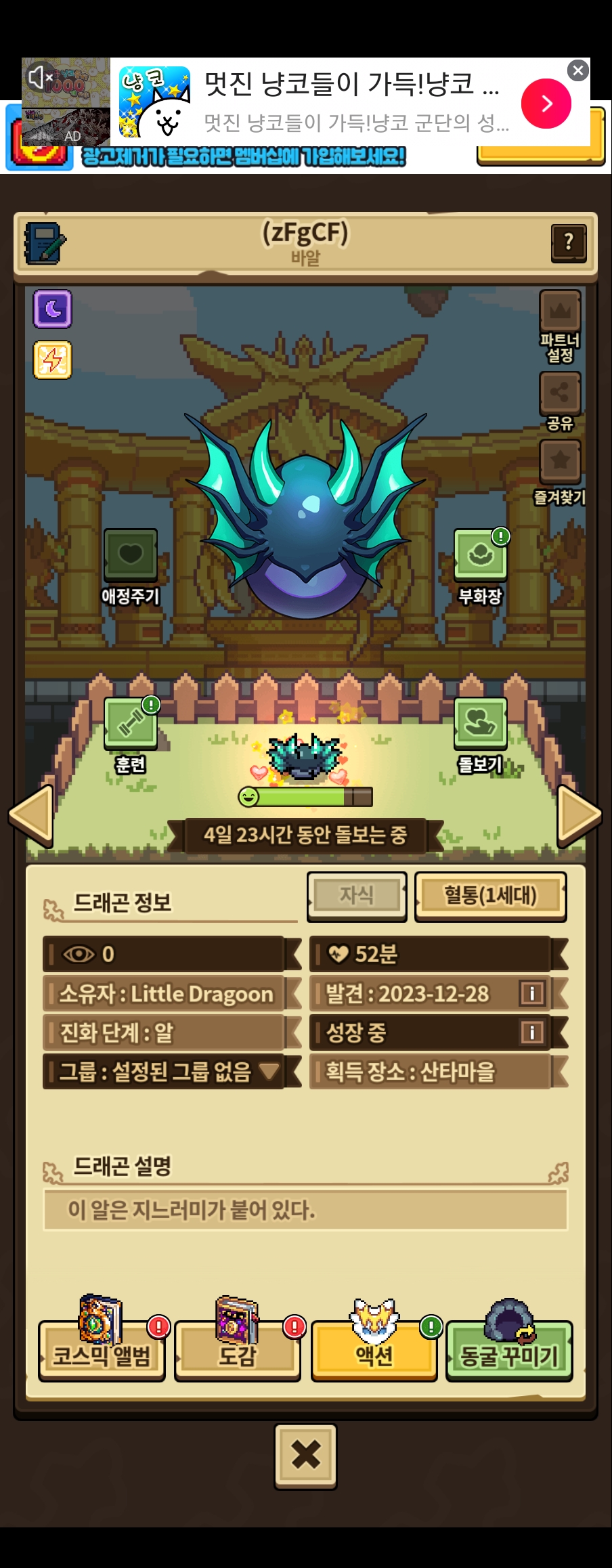Viewport: 612px width, 1568px height.
Task: Tap 애정주기 heart button
Action: 130,567
